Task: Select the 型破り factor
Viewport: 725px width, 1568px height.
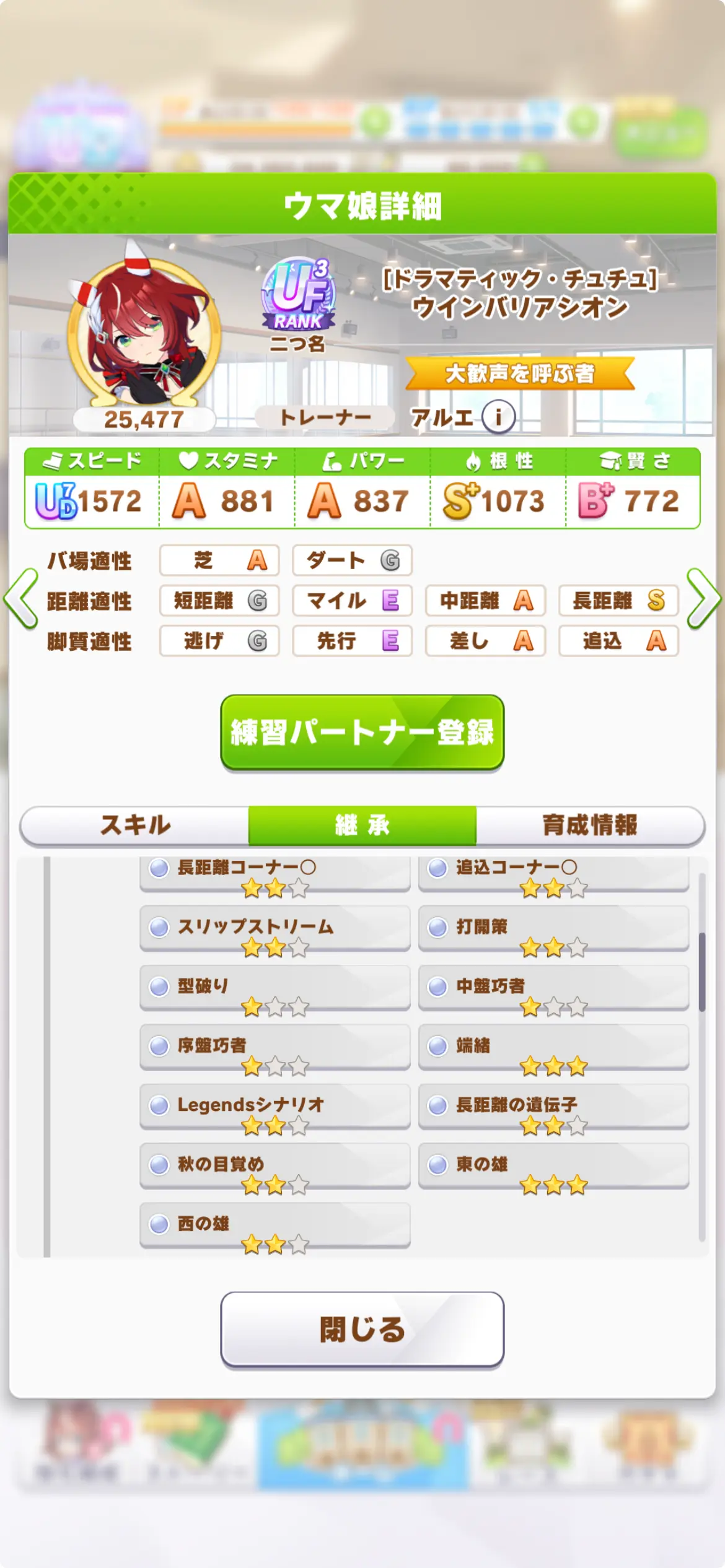Action: pyautogui.click(x=275, y=988)
